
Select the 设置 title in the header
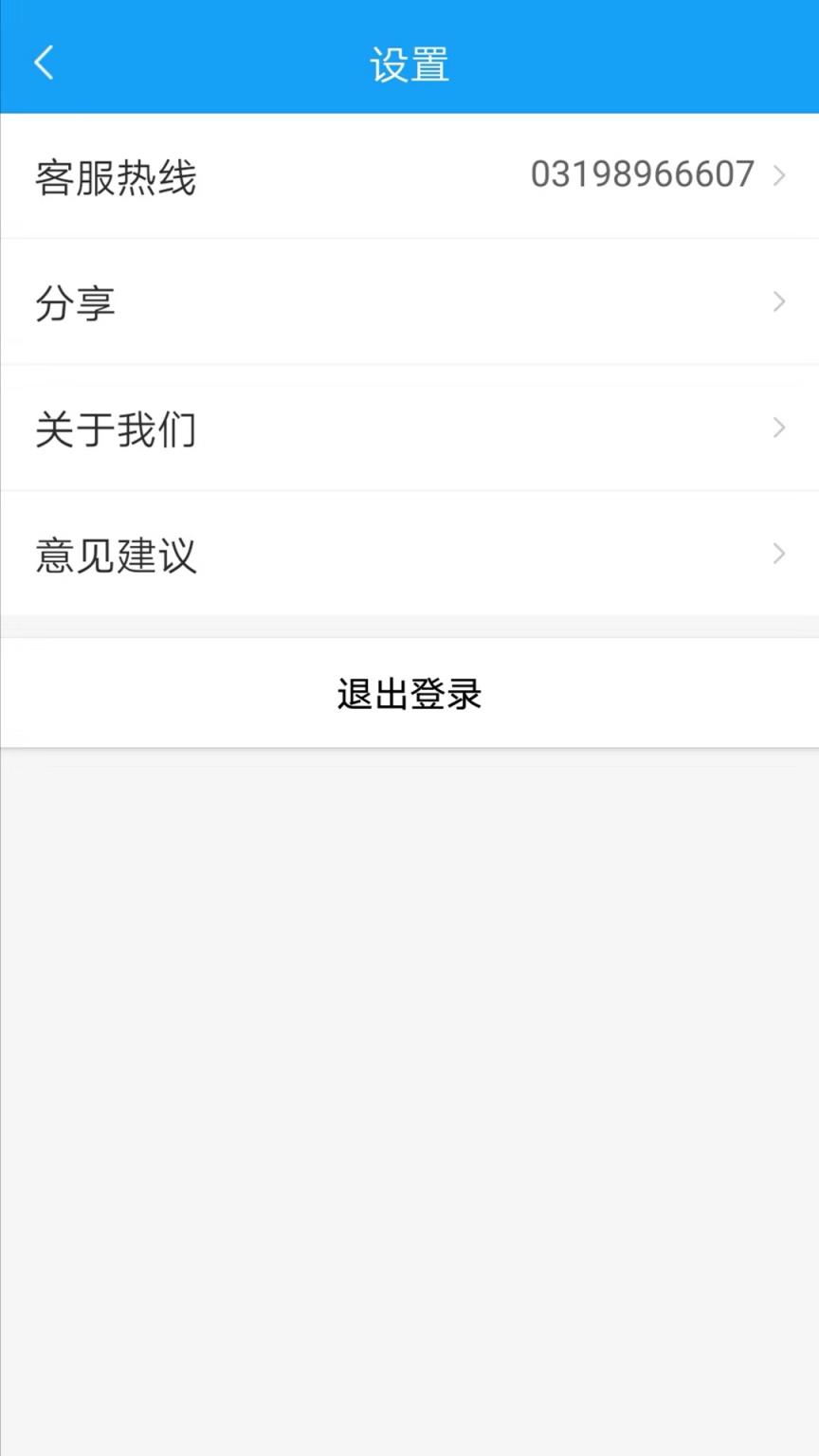point(409,64)
